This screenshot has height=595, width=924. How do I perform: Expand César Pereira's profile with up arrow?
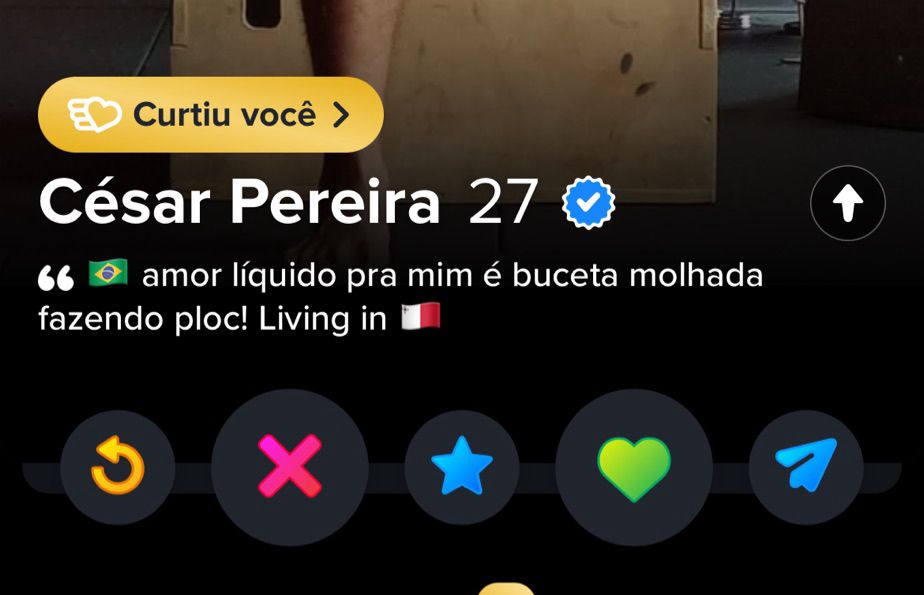coord(847,203)
